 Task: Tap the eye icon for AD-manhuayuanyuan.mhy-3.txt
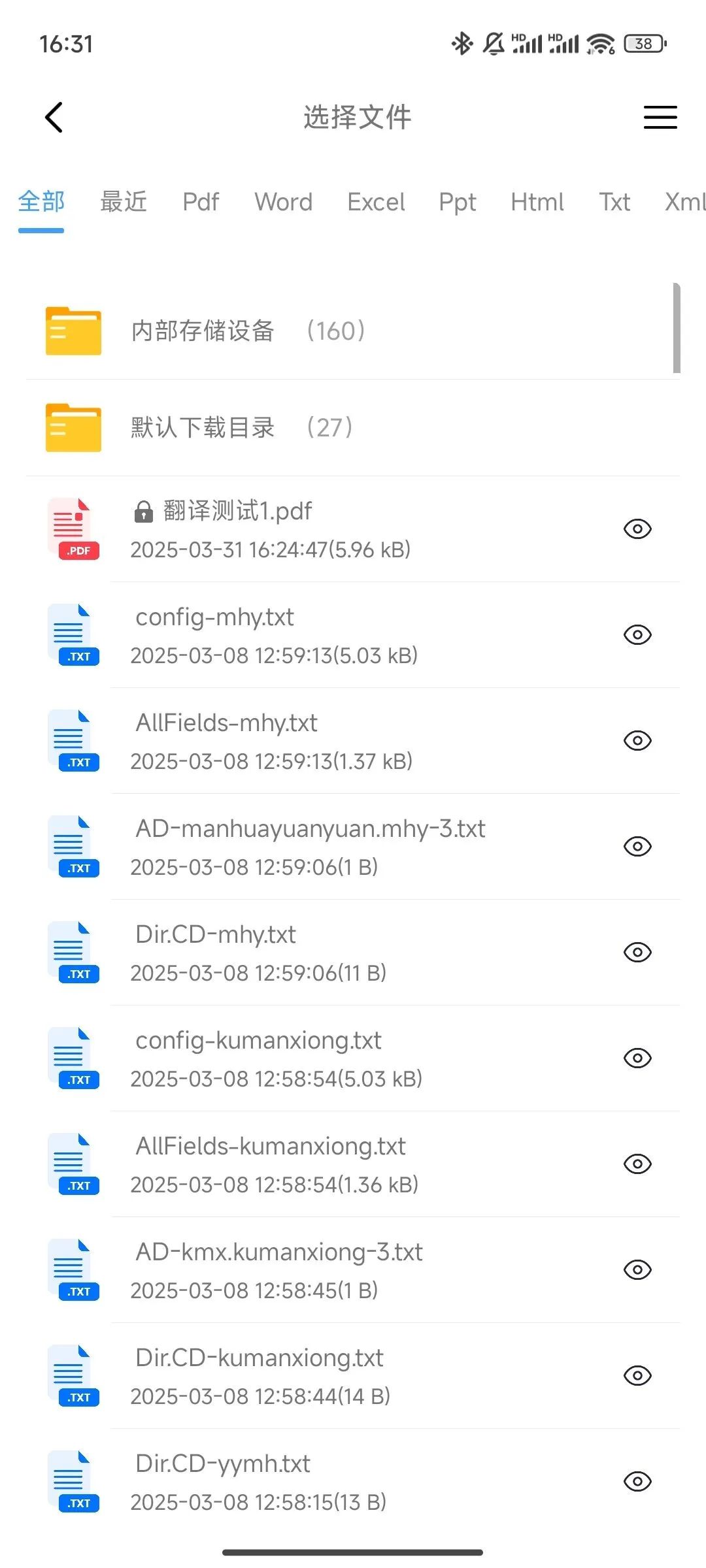(x=637, y=847)
